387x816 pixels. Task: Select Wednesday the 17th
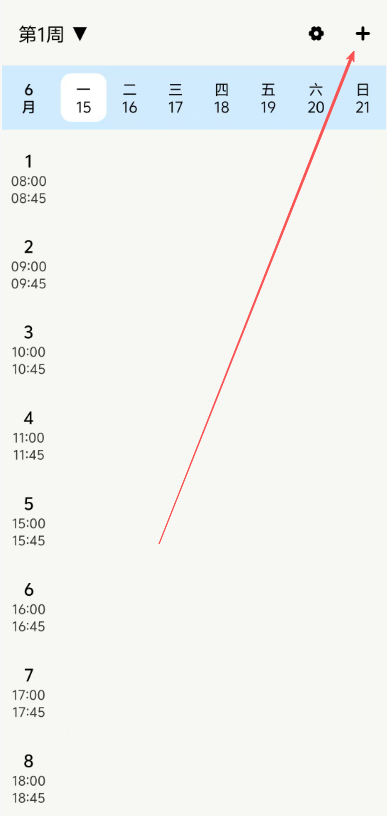click(176, 98)
